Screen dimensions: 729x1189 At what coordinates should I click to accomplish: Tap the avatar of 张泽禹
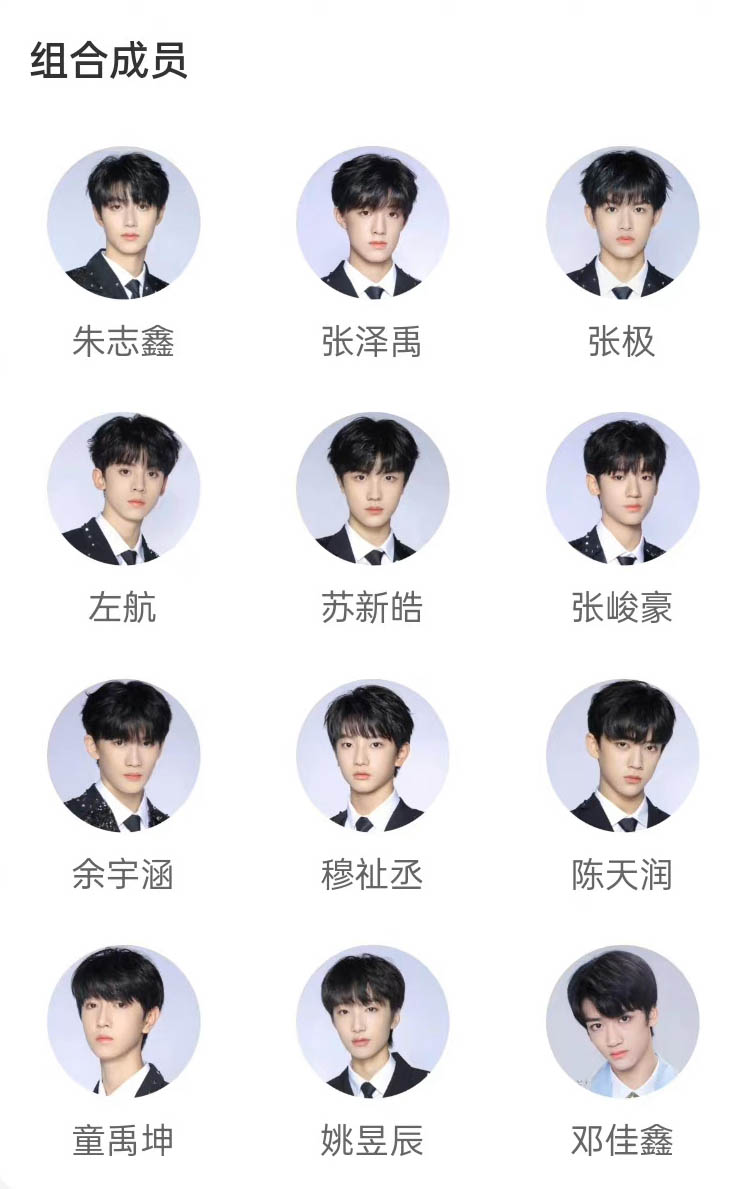372,223
